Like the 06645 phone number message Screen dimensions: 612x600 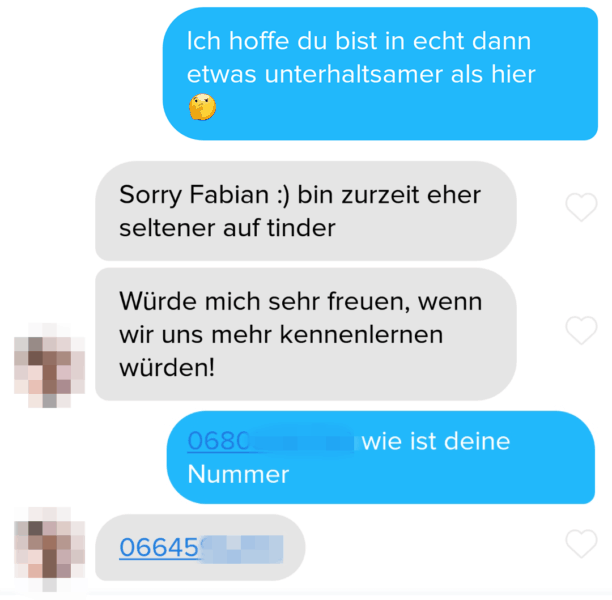581,544
